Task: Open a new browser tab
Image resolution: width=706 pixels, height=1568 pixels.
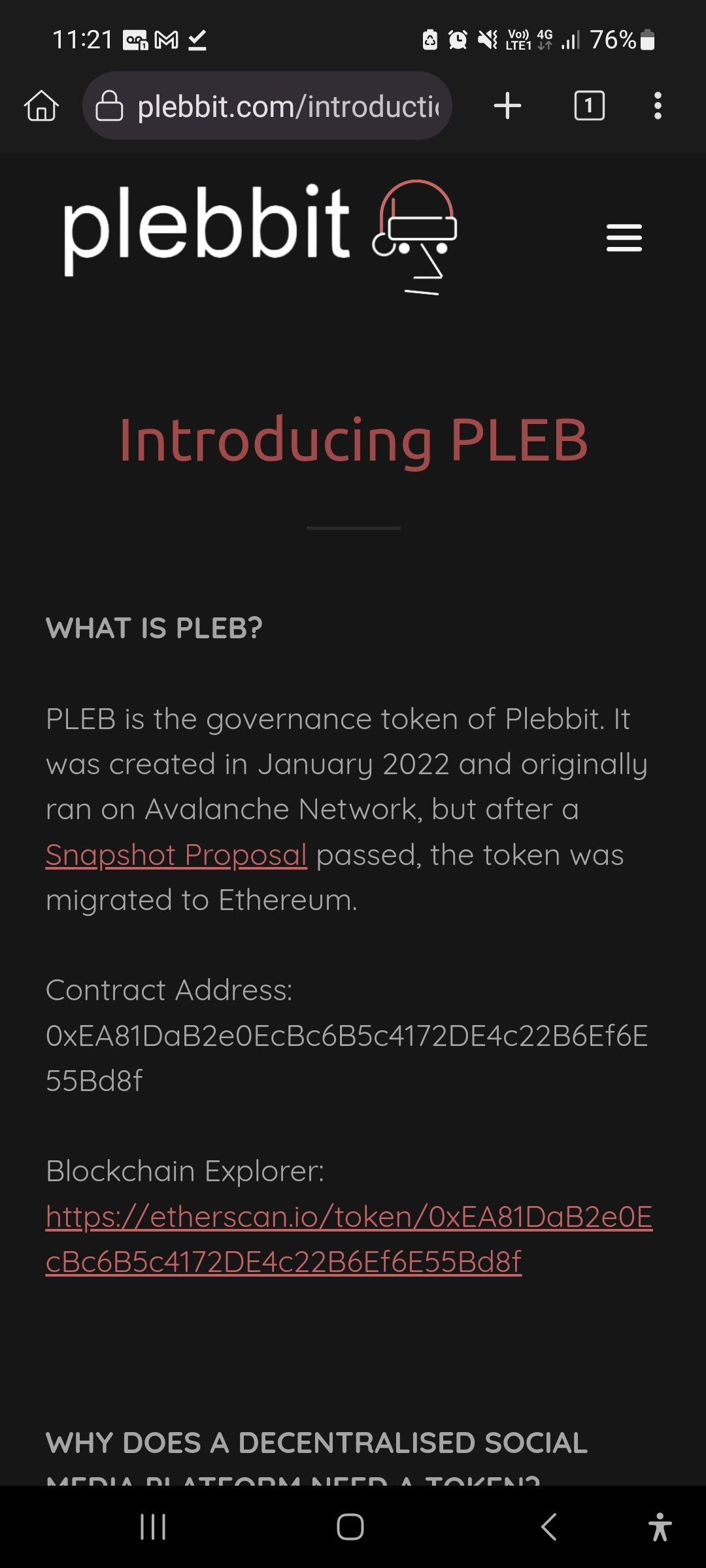Action: (x=507, y=106)
